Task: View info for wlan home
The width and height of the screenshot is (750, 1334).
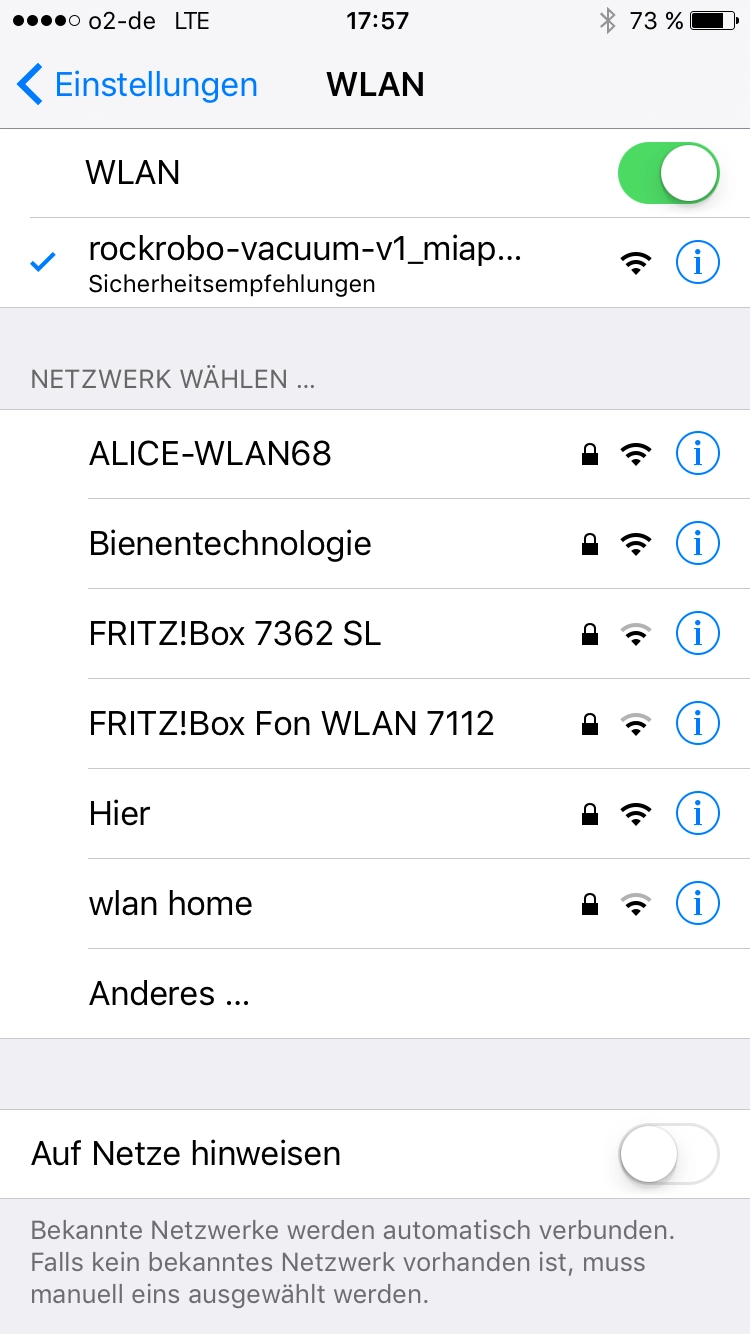Action: coord(697,904)
